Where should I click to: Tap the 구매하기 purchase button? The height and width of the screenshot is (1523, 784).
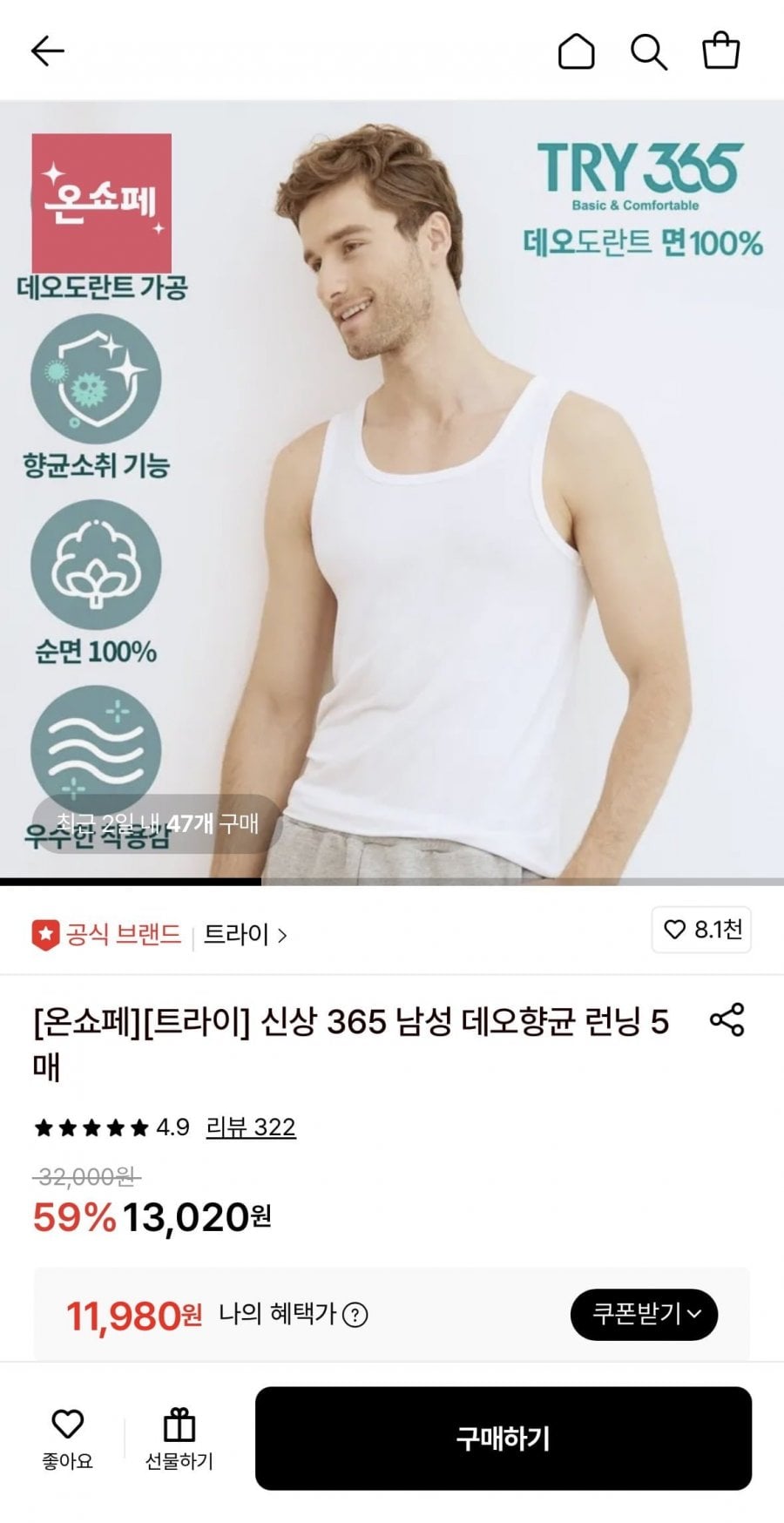click(x=504, y=1438)
